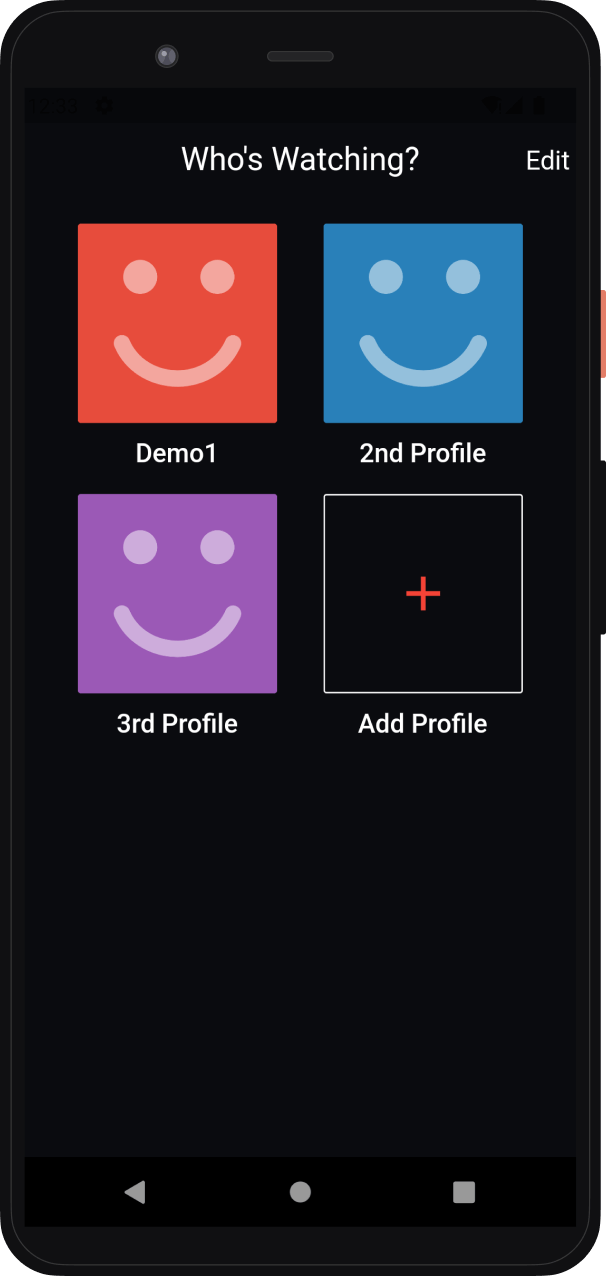606x1276 pixels.
Task: Open the 3rd Profile
Action: pyautogui.click(x=177, y=593)
